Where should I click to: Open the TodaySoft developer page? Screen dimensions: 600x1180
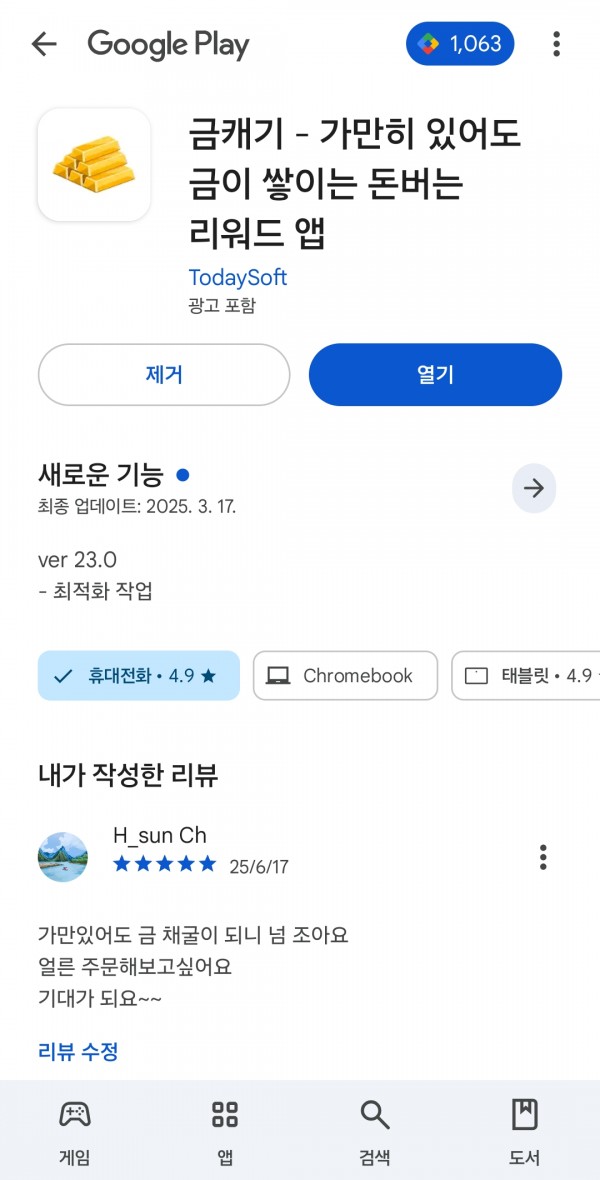(x=237, y=277)
